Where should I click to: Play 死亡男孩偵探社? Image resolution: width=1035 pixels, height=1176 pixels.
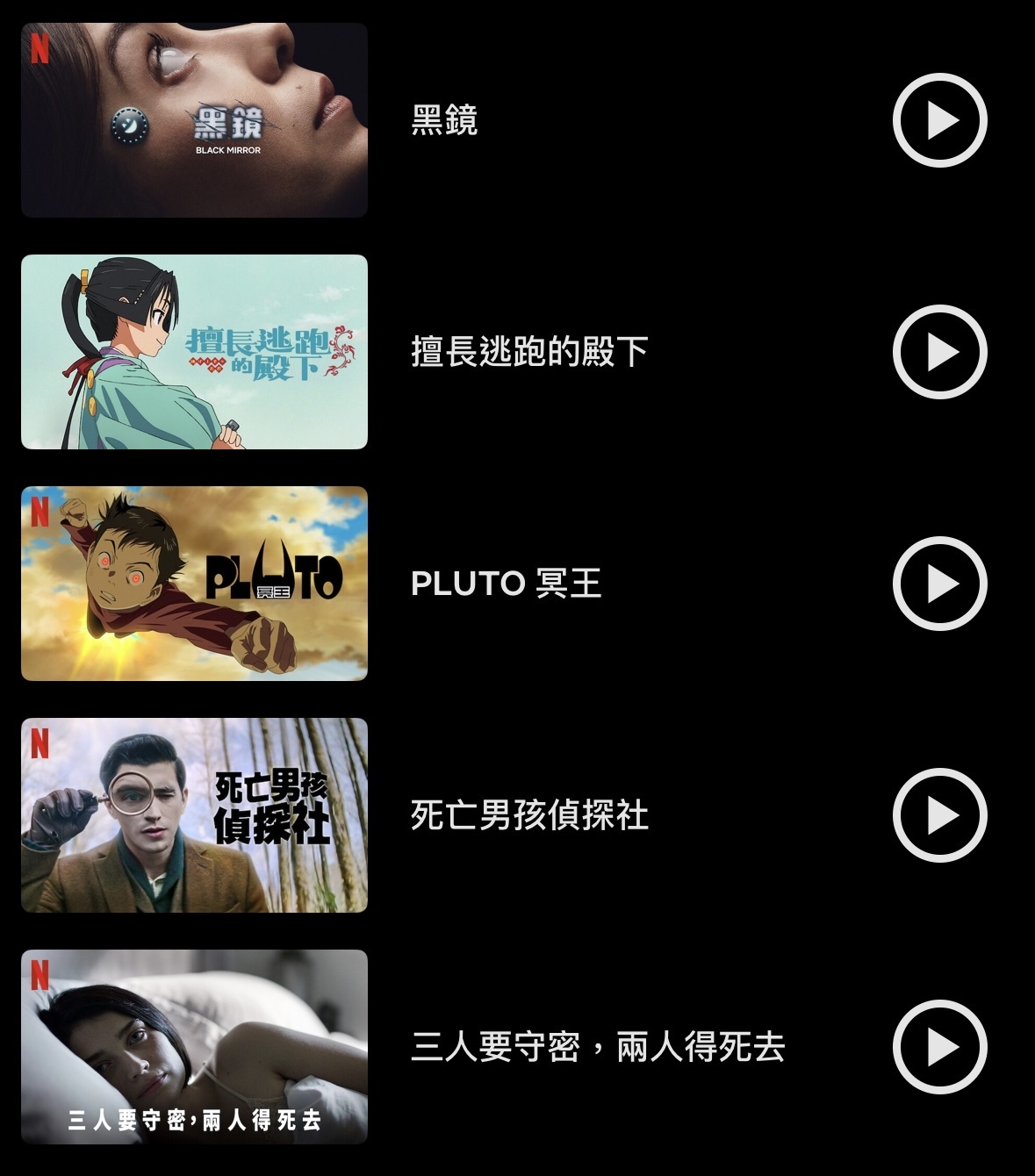coord(939,815)
